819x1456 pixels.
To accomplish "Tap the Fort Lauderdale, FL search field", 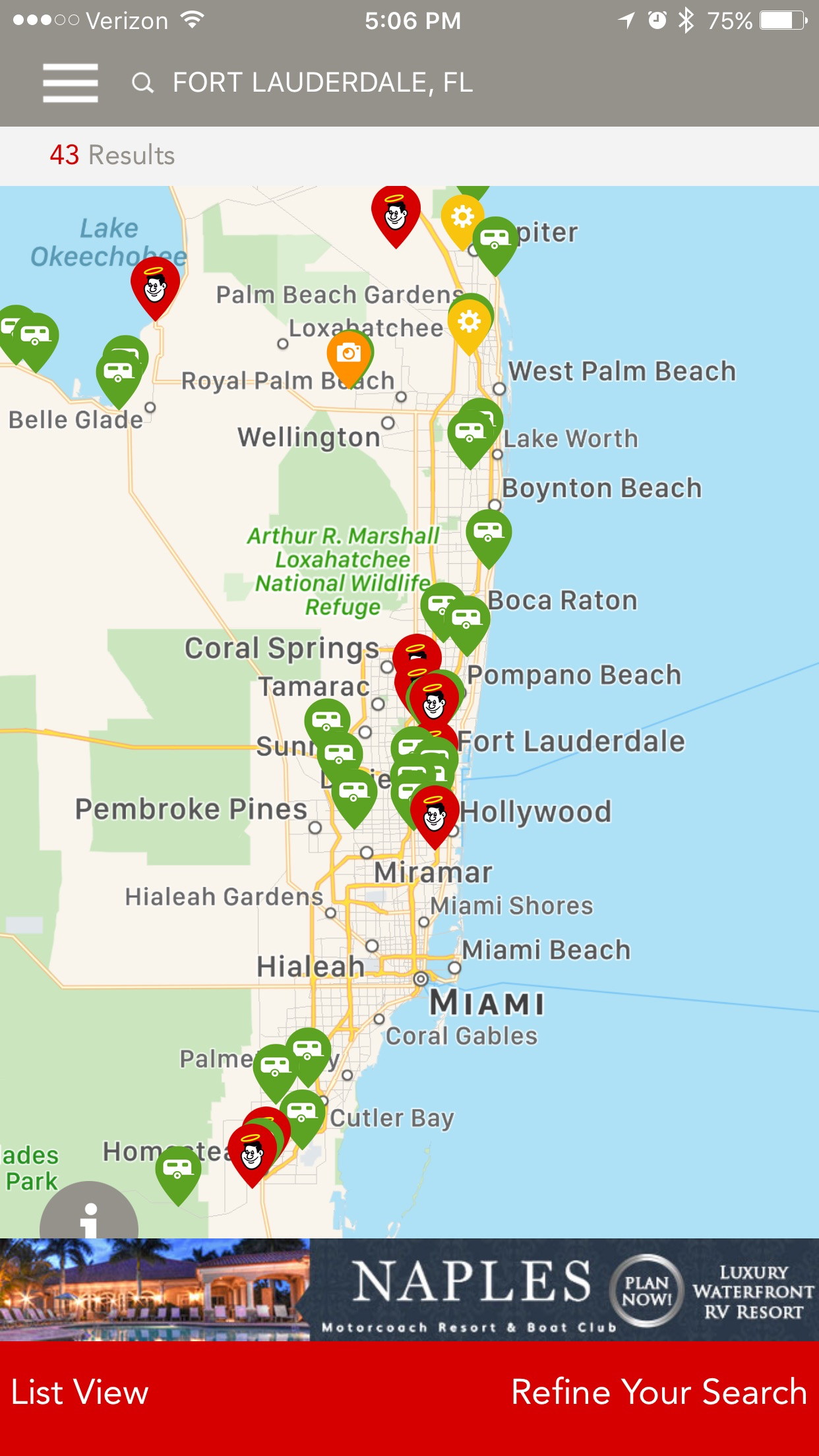I will point(323,82).
